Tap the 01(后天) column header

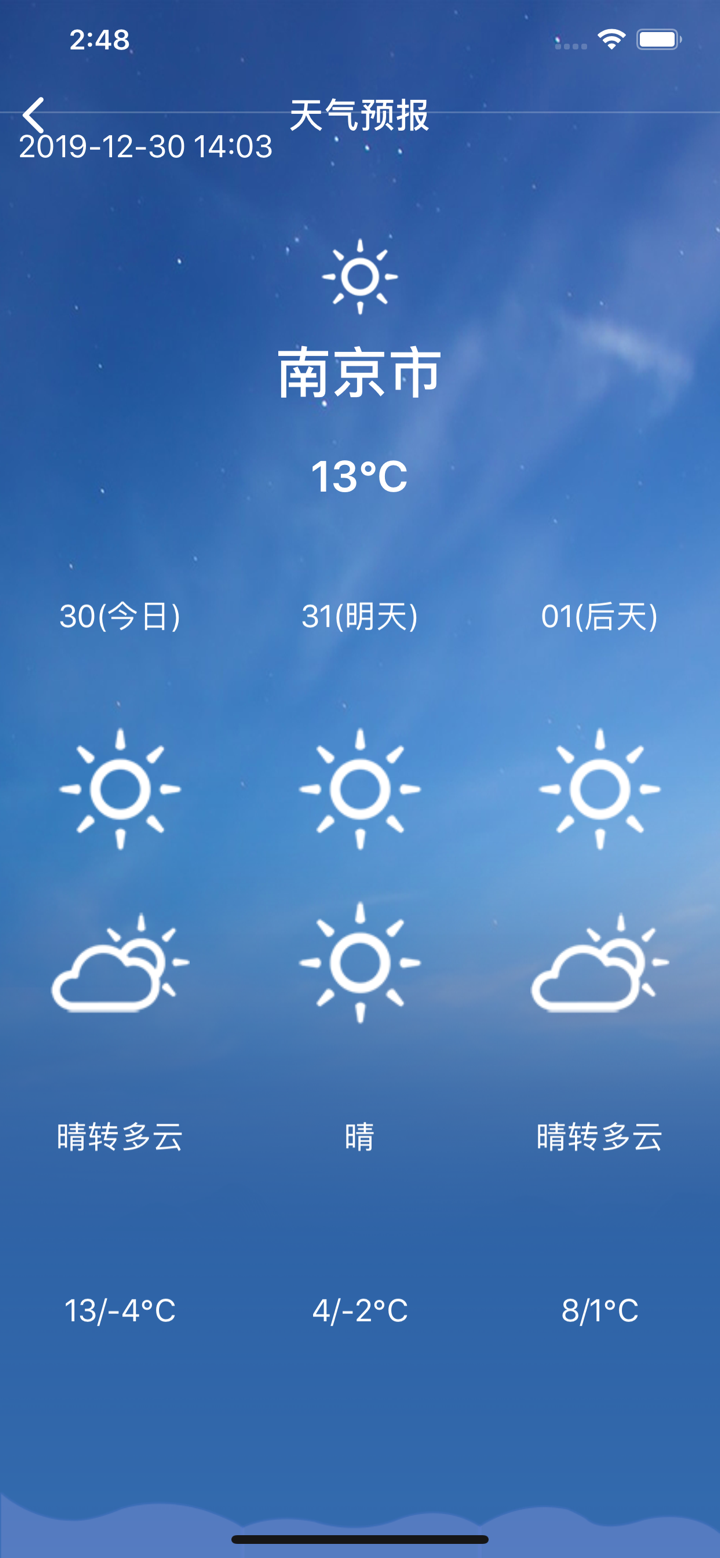(599, 617)
